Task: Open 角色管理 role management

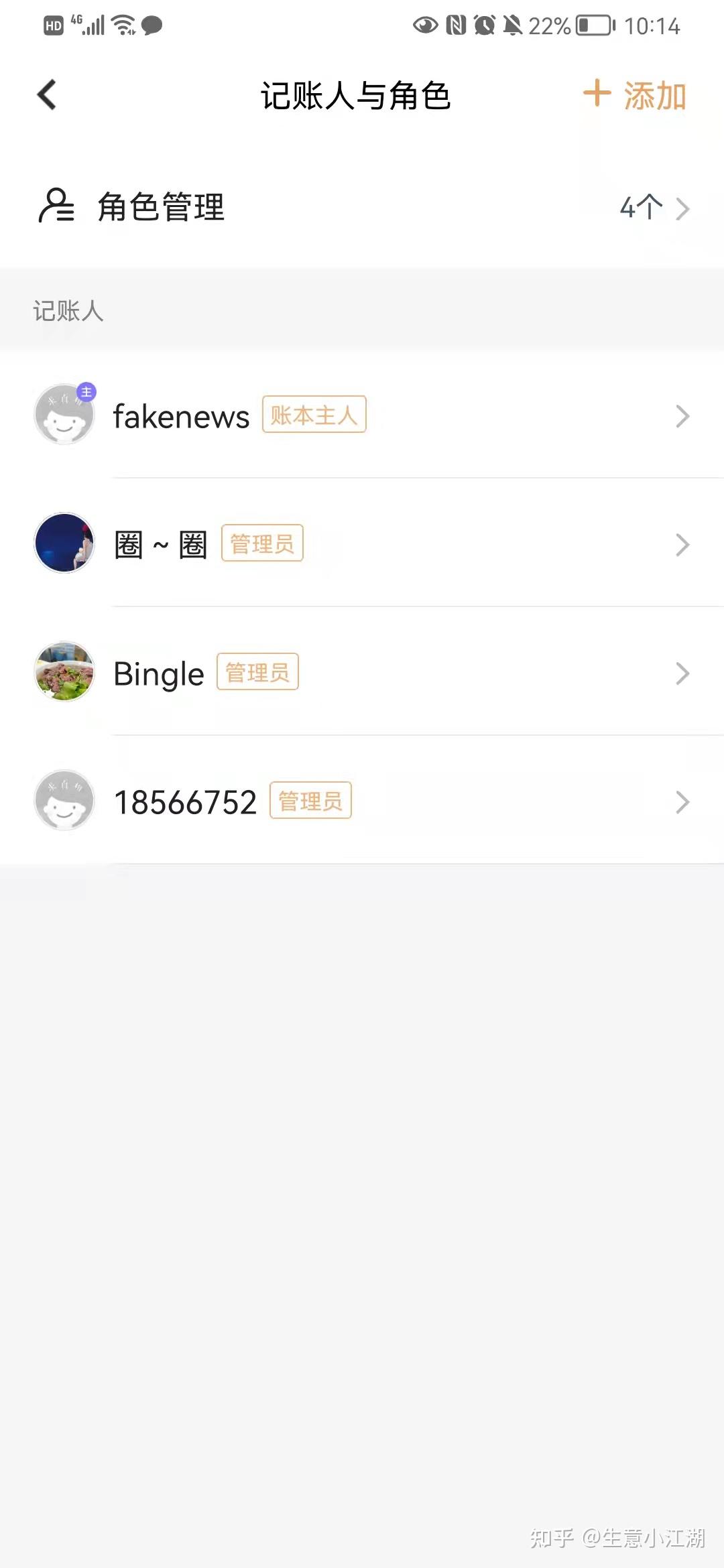Action: pos(362,208)
